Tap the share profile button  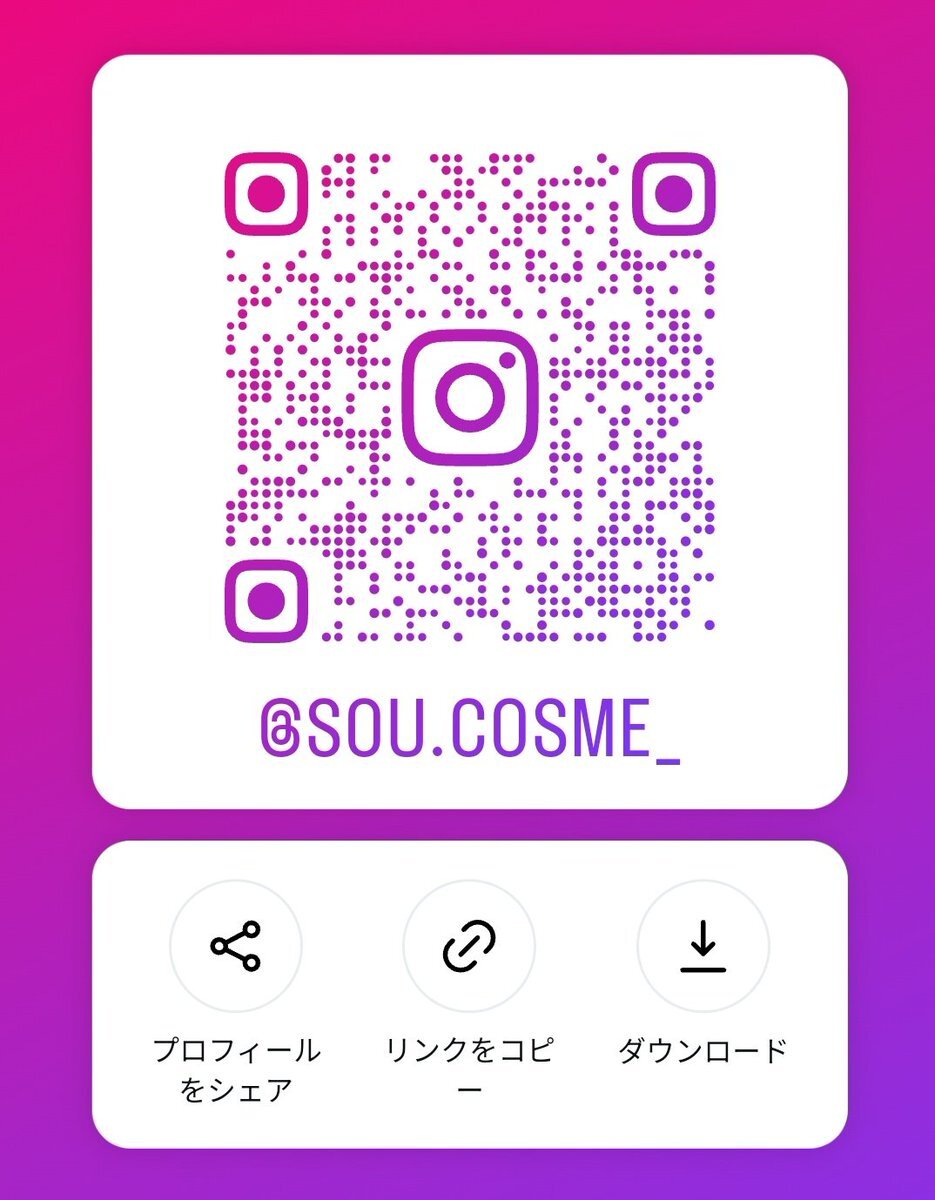[236, 946]
